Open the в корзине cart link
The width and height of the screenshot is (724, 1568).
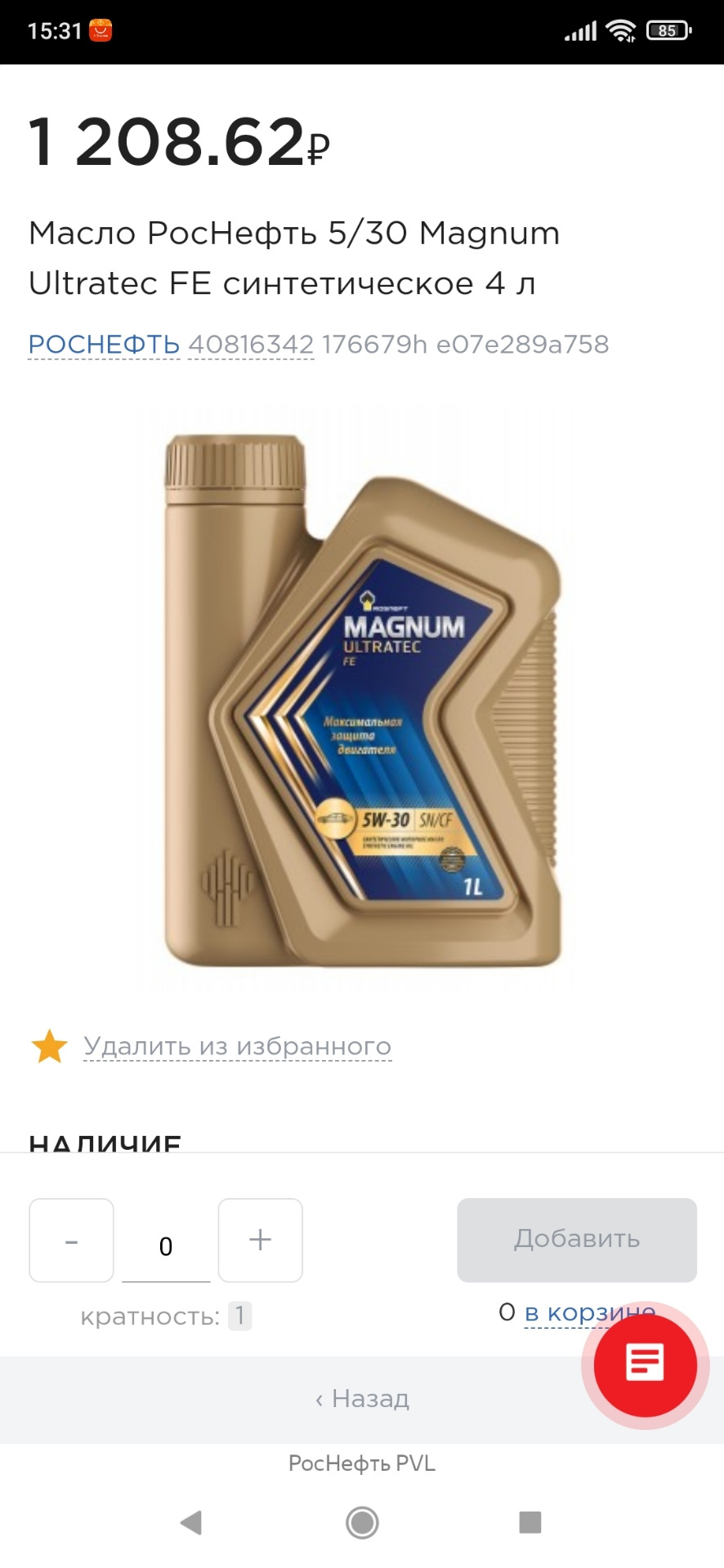[564, 1312]
